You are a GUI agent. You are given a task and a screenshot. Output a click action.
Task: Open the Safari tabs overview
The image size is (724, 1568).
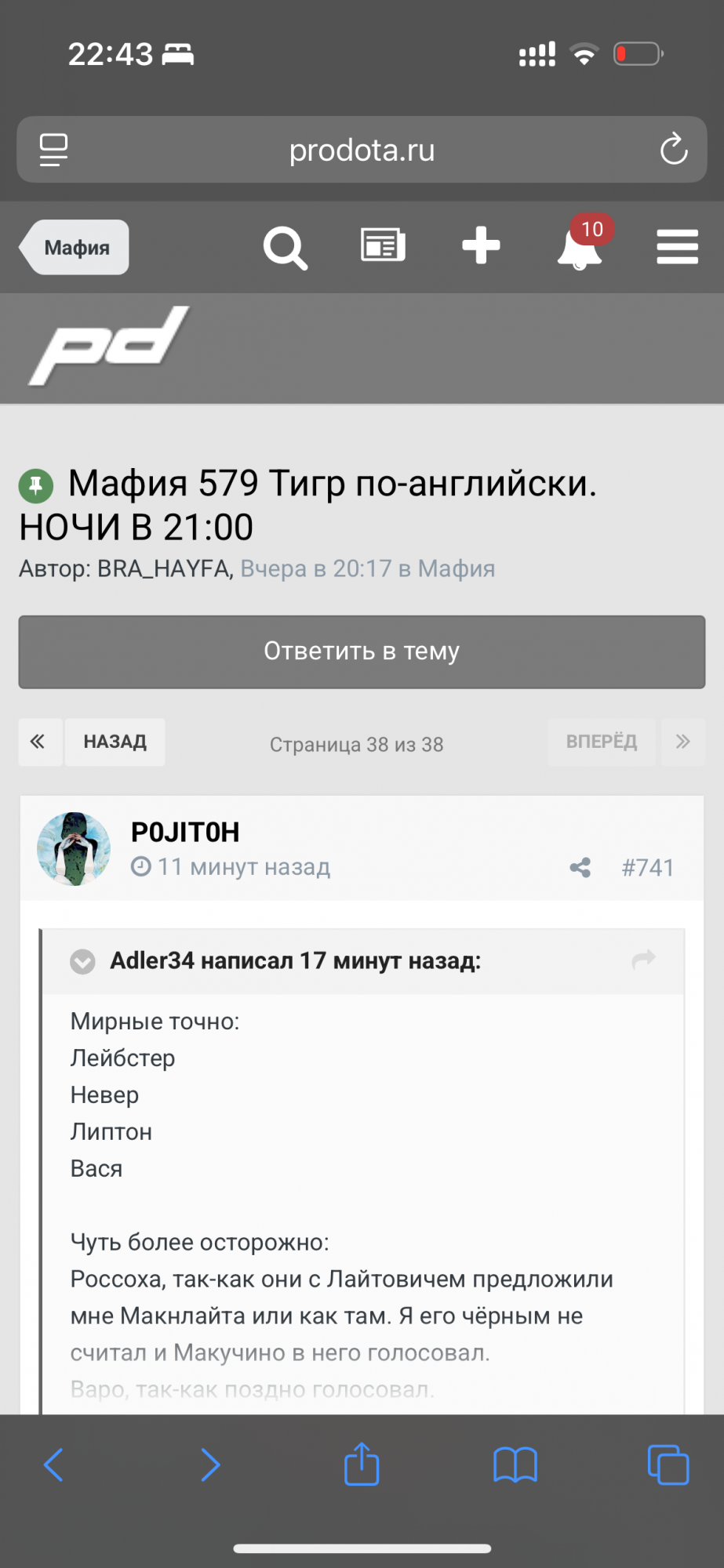(668, 1464)
